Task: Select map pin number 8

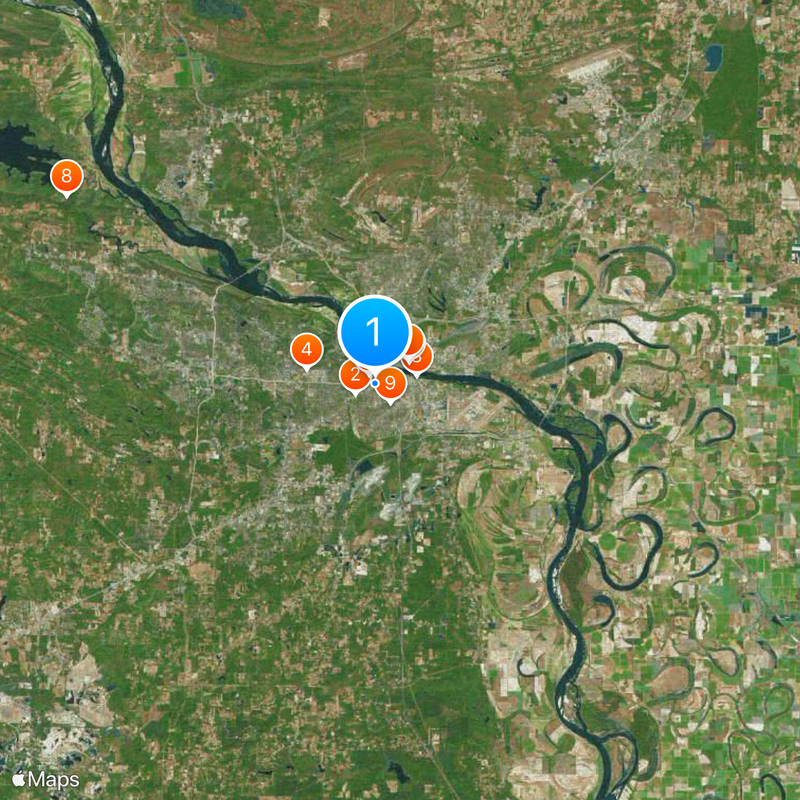Action: click(66, 177)
